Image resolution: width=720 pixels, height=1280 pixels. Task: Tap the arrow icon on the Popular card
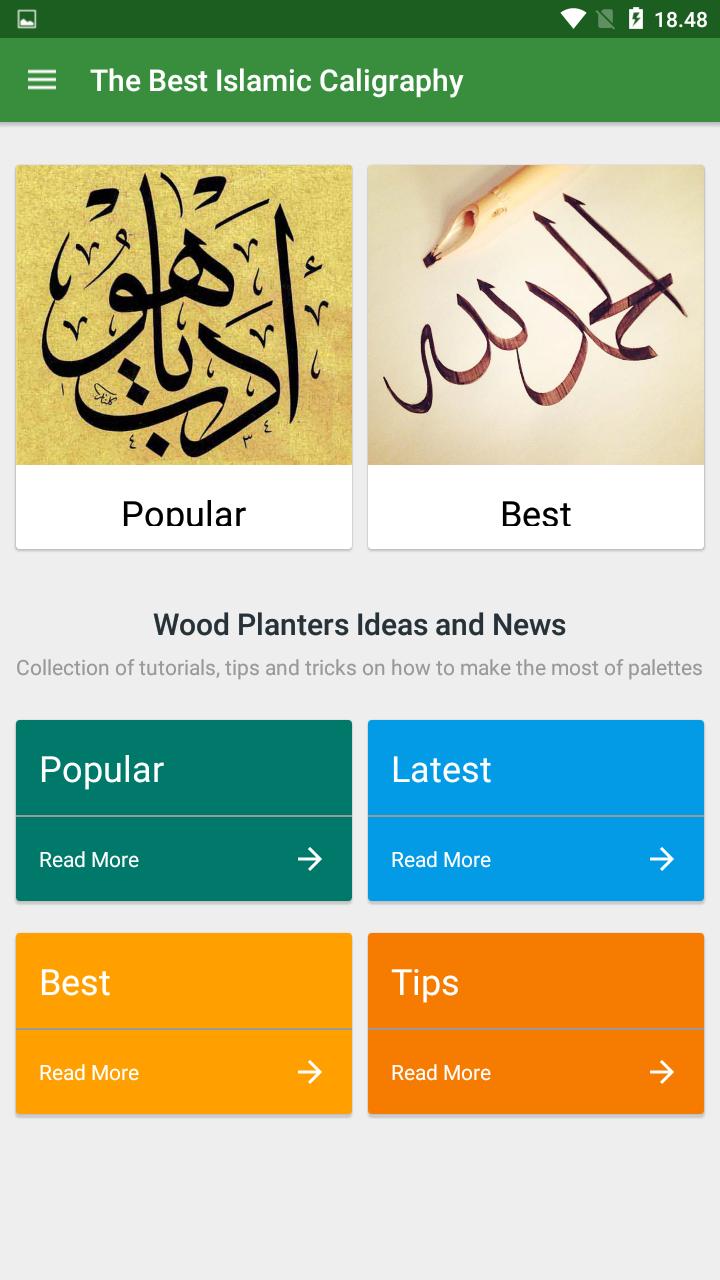(x=310, y=858)
